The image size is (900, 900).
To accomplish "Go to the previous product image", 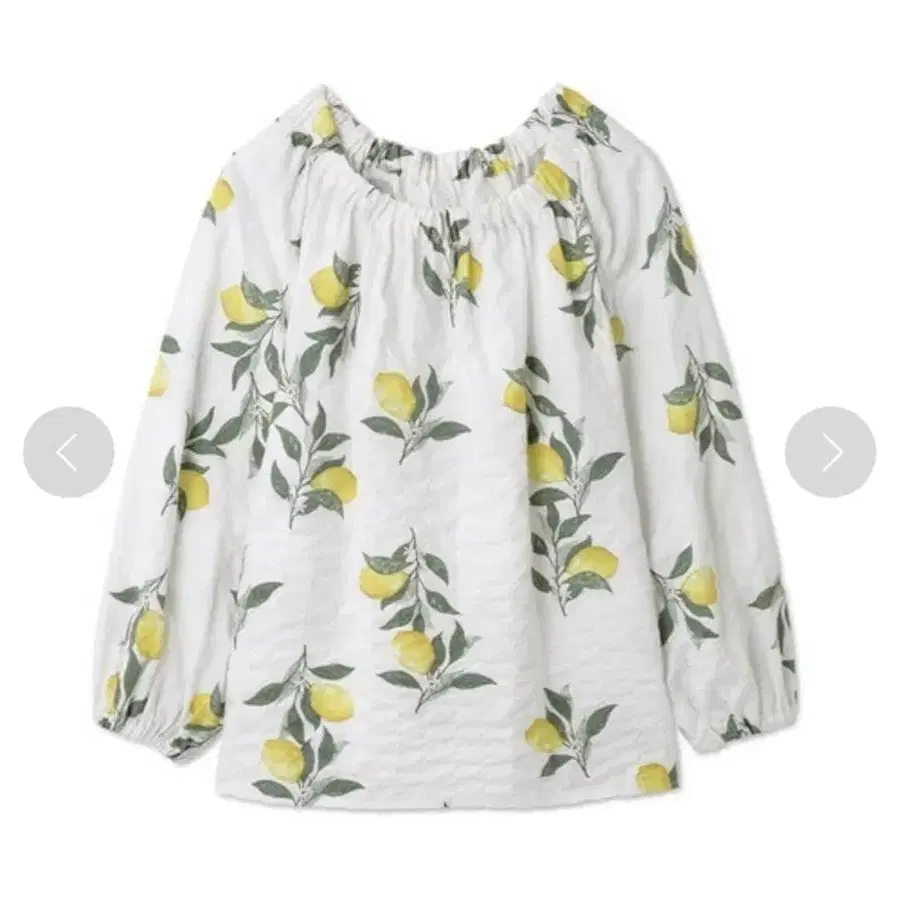I will tap(68, 452).
